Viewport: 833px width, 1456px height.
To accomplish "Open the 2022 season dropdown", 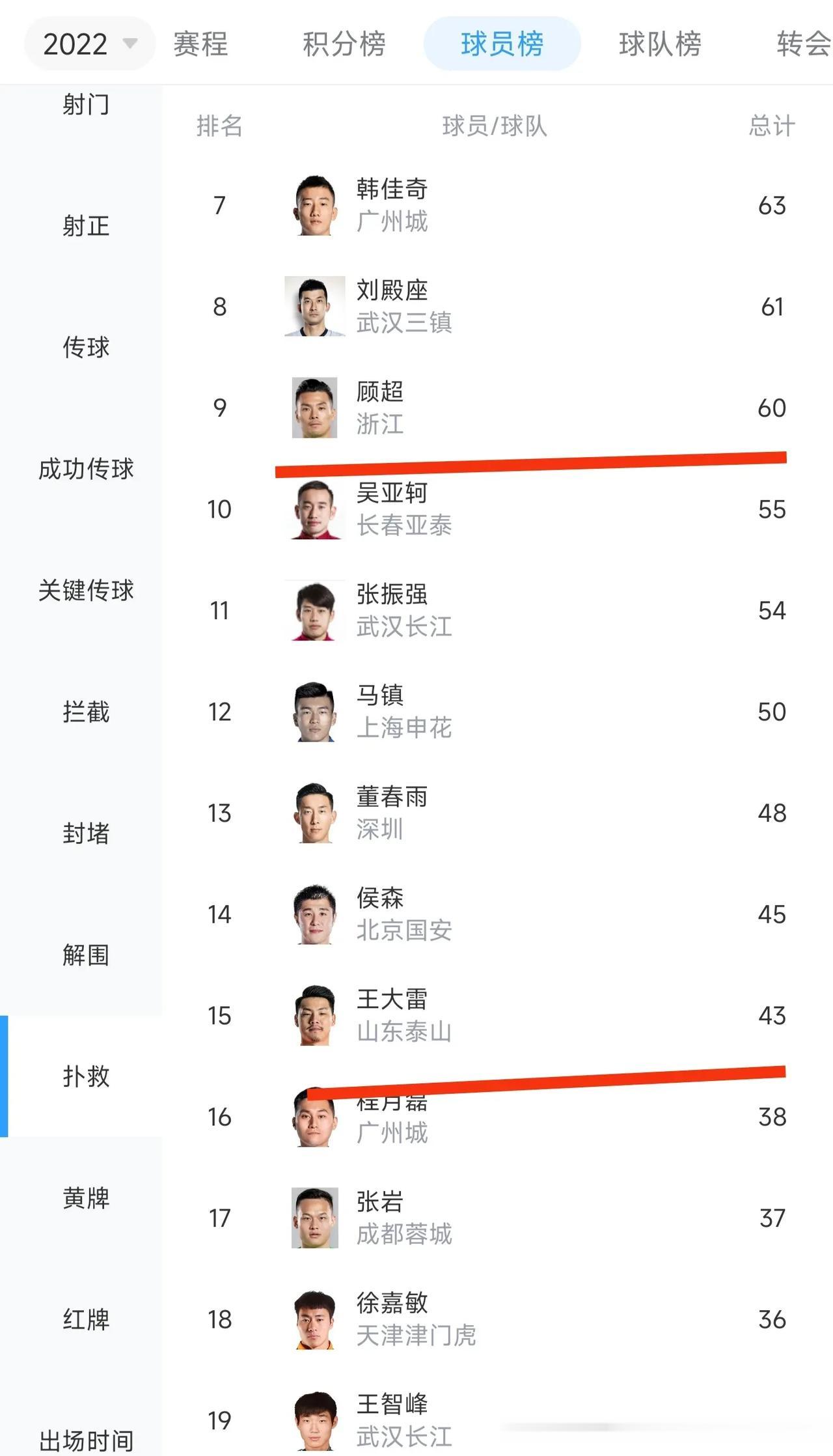I will point(90,44).
